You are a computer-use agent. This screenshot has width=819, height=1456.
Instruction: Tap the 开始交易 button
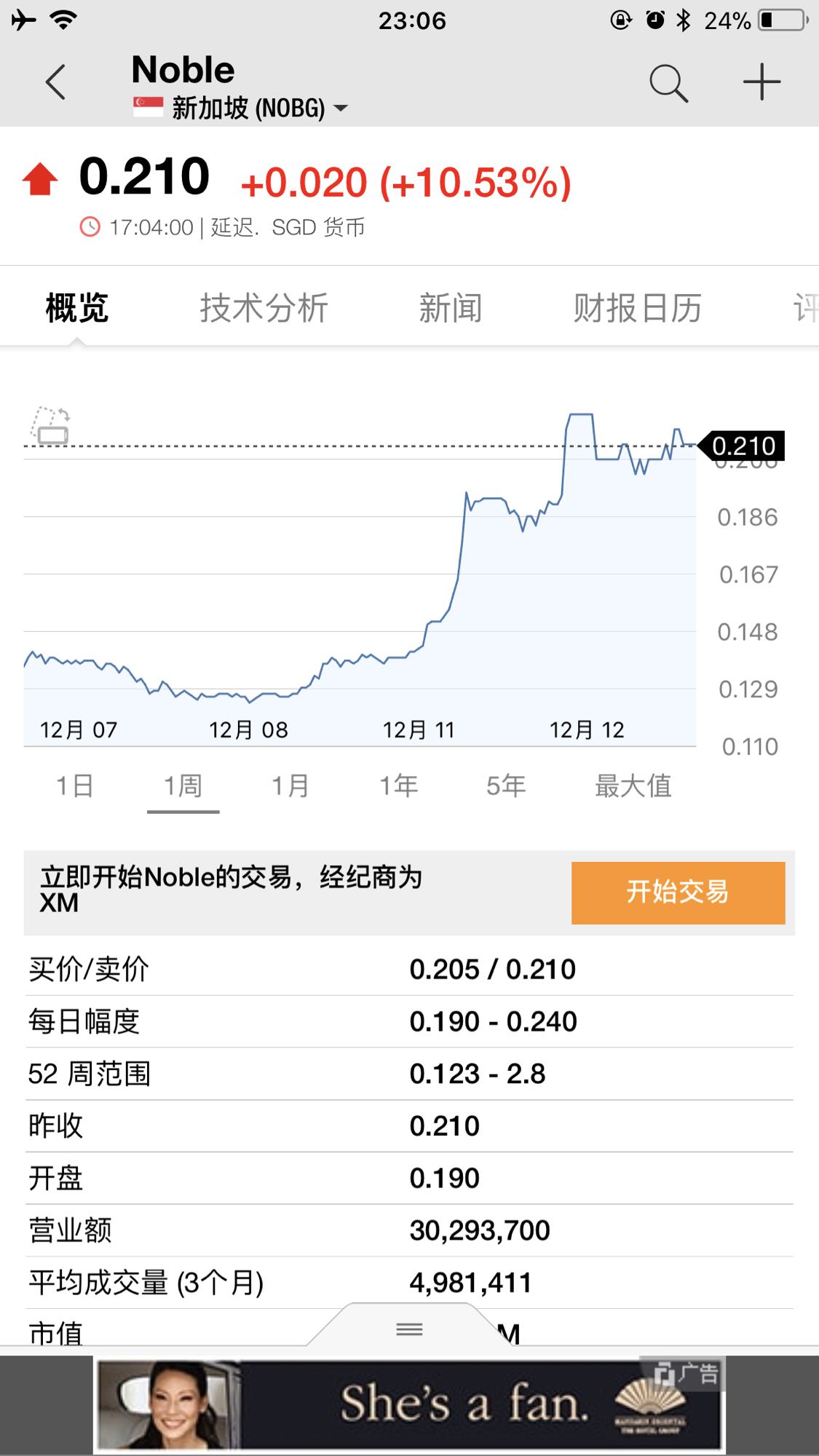click(x=678, y=893)
